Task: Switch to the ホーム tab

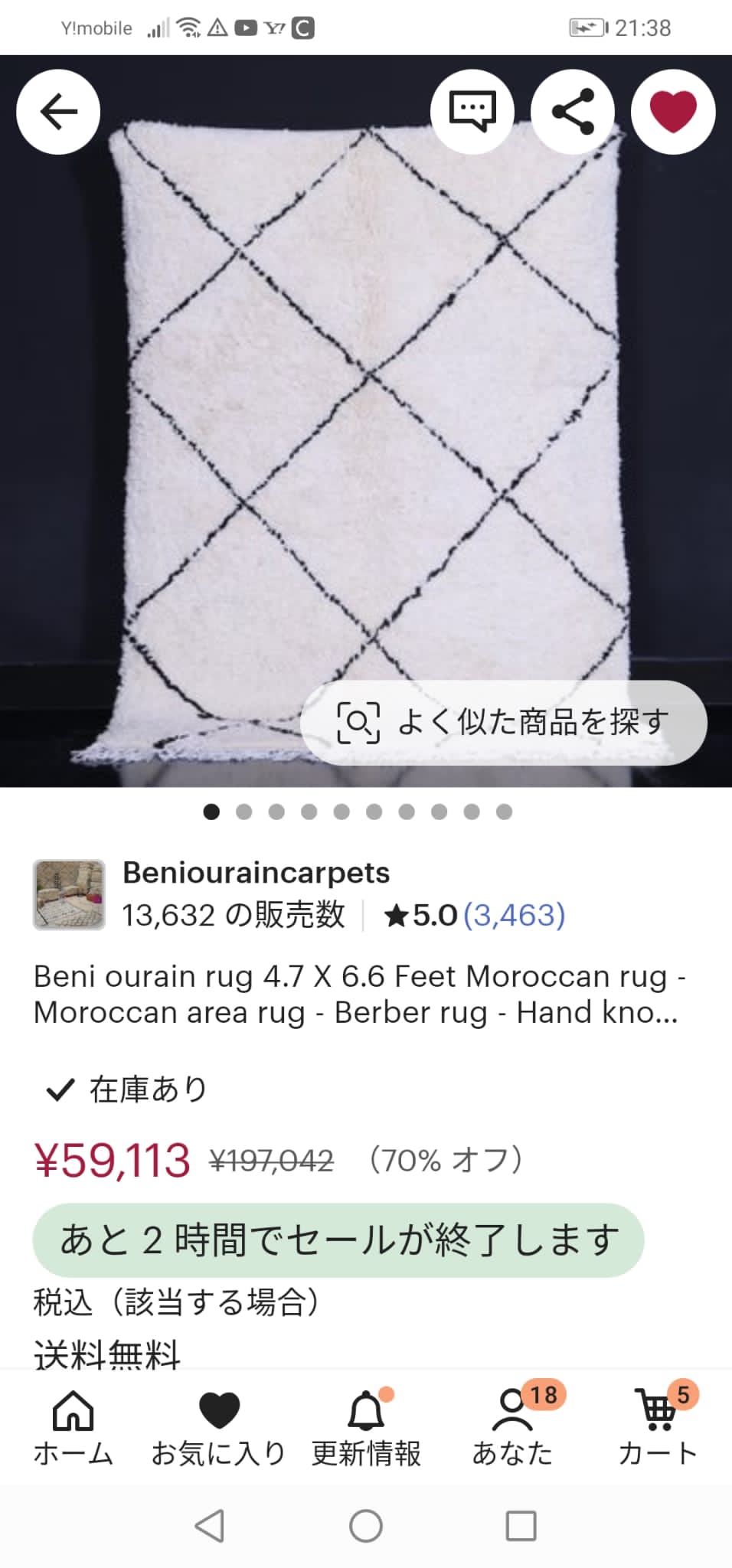Action: (x=73, y=1427)
